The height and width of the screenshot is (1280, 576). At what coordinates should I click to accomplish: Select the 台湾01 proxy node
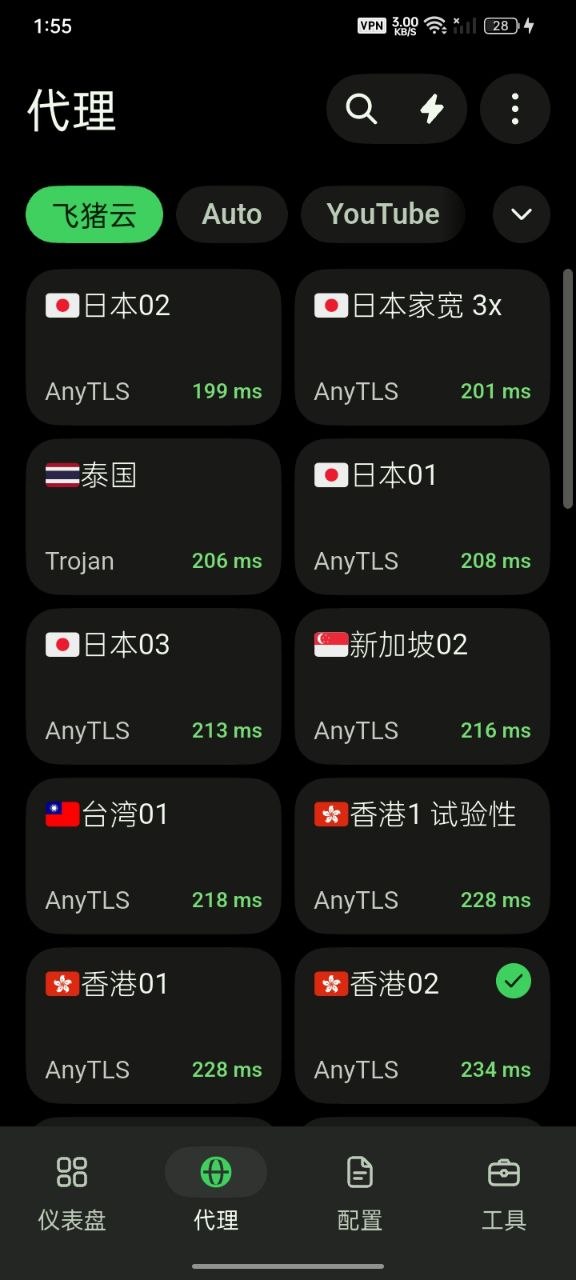click(x=153, y=856)
